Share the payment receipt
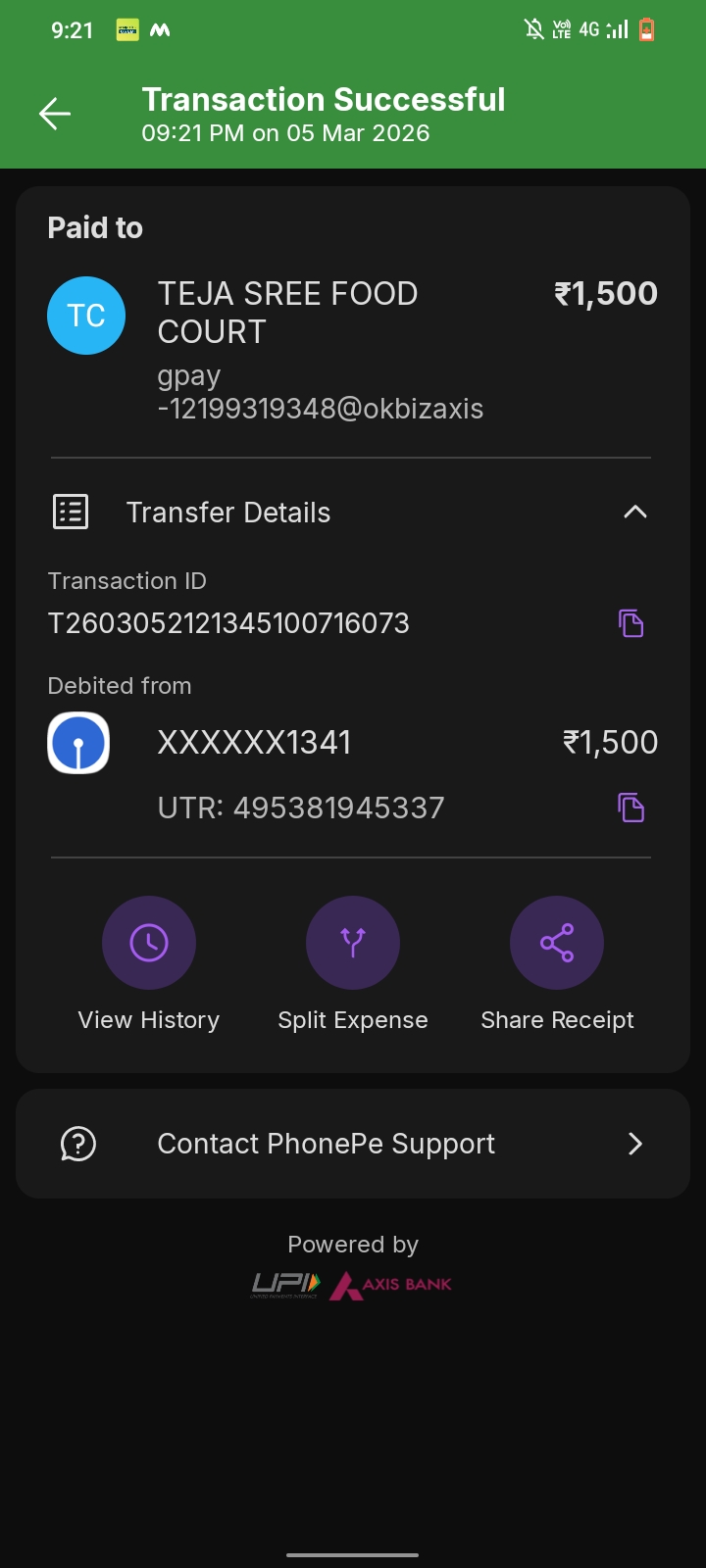 pyautogui.click(x=557, y=943)
